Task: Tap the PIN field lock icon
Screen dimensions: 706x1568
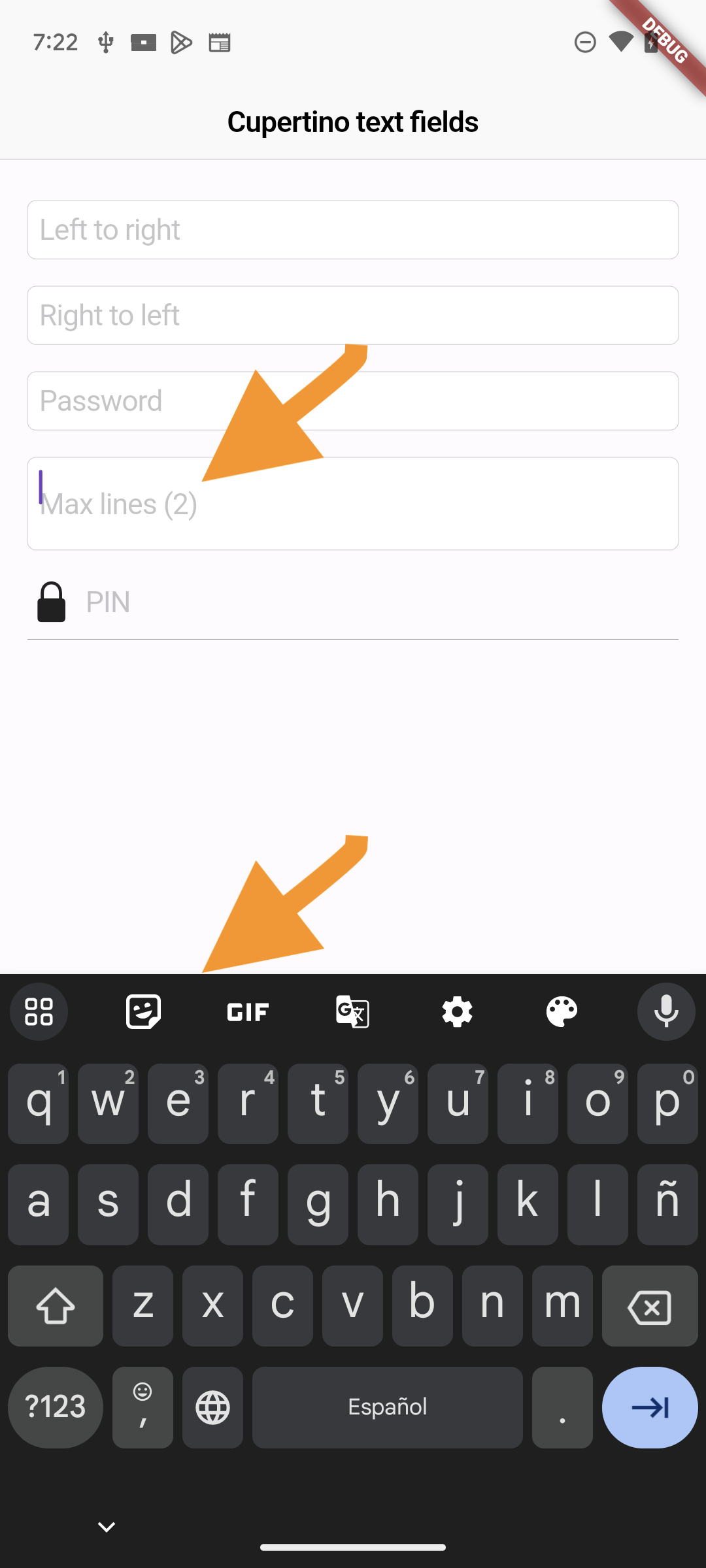Action: 52,602
